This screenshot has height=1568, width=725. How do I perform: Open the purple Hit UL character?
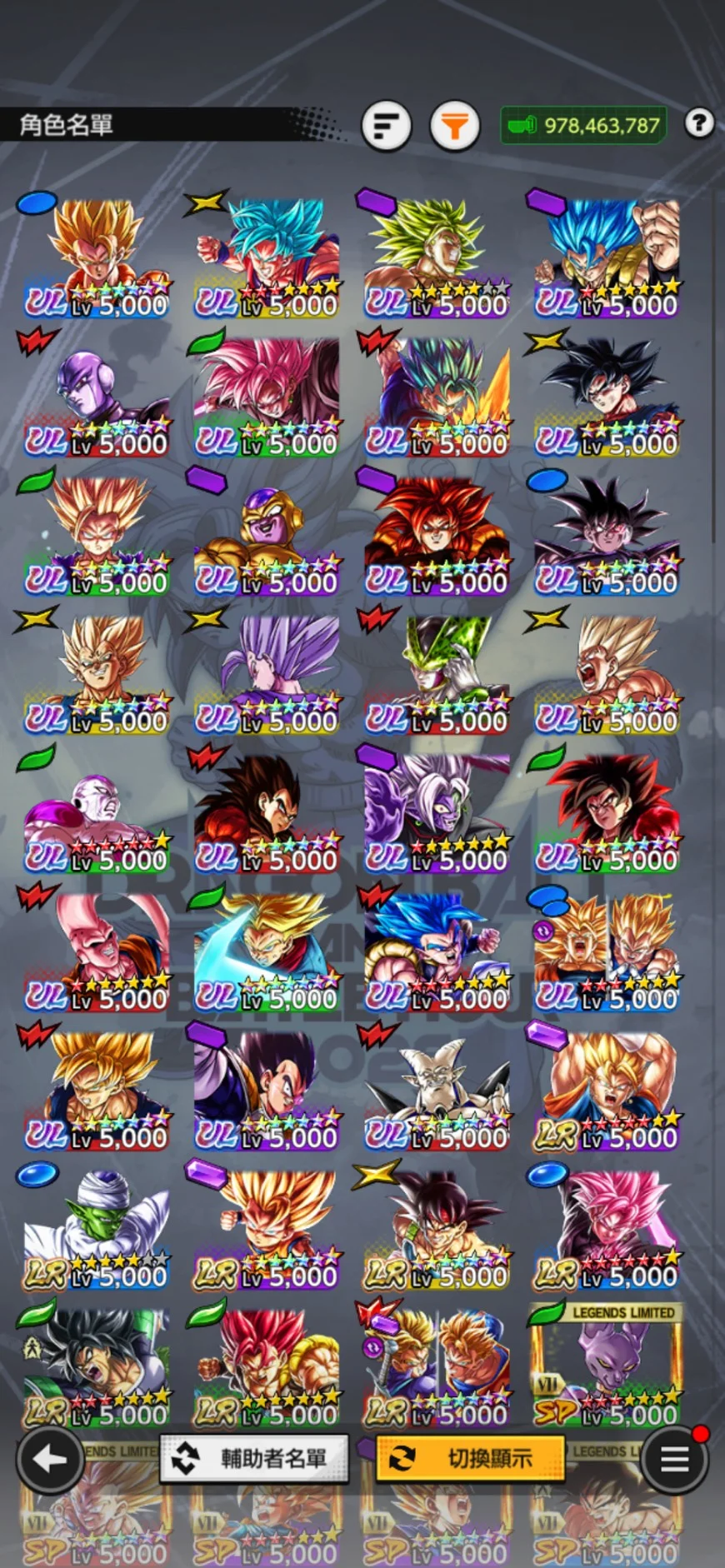[97, 399]
